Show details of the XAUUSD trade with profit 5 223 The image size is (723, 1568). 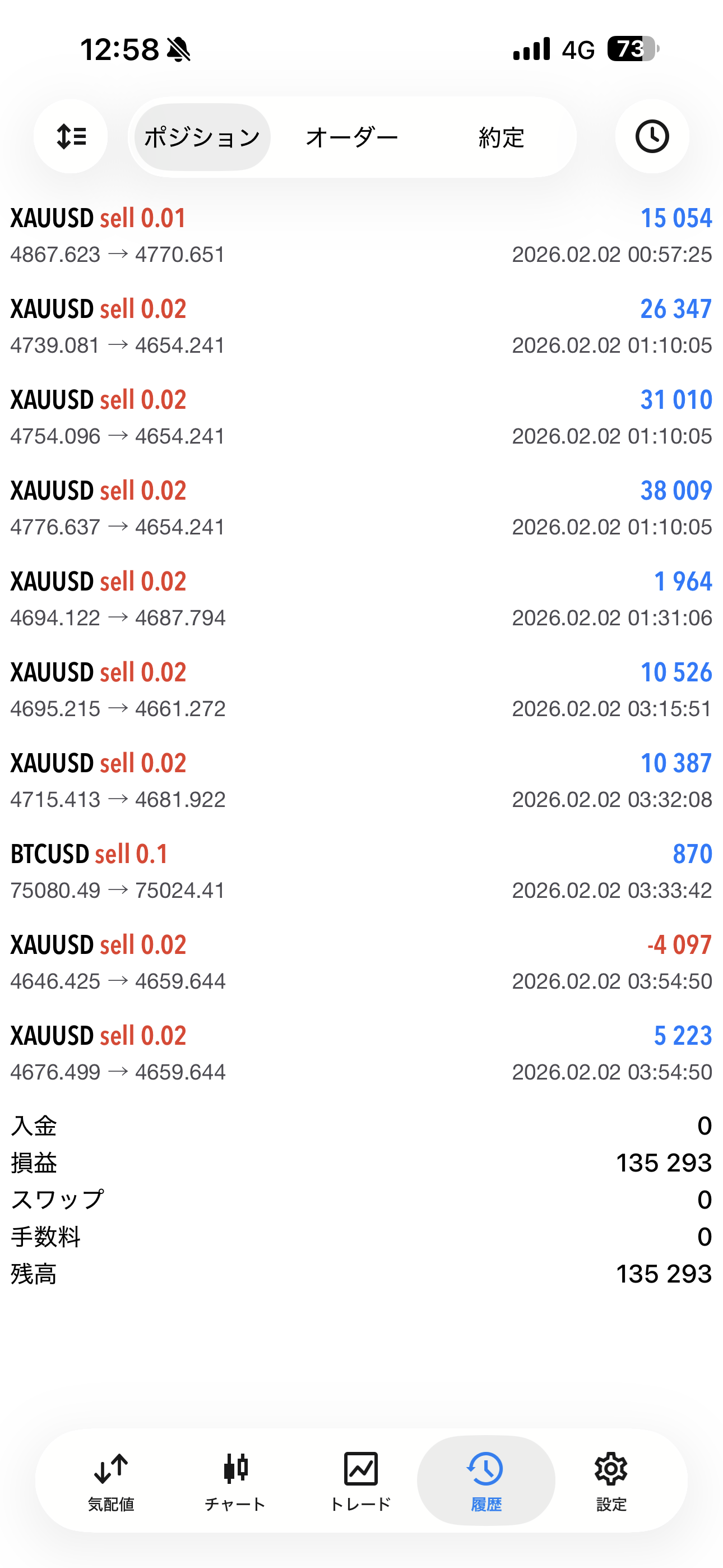[361, 1053]
